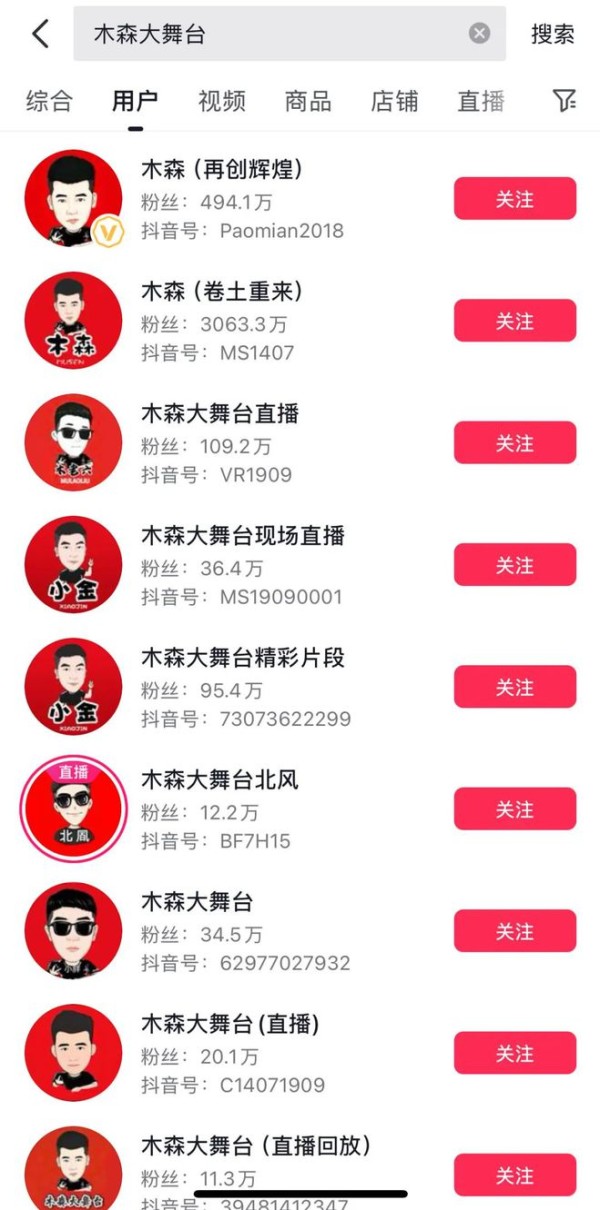This screenshot has height=1210, width=600.
Task: Open the profile of 木森大舞台 (直播)
Action: pyautogui.click(x=300, y=1053)
